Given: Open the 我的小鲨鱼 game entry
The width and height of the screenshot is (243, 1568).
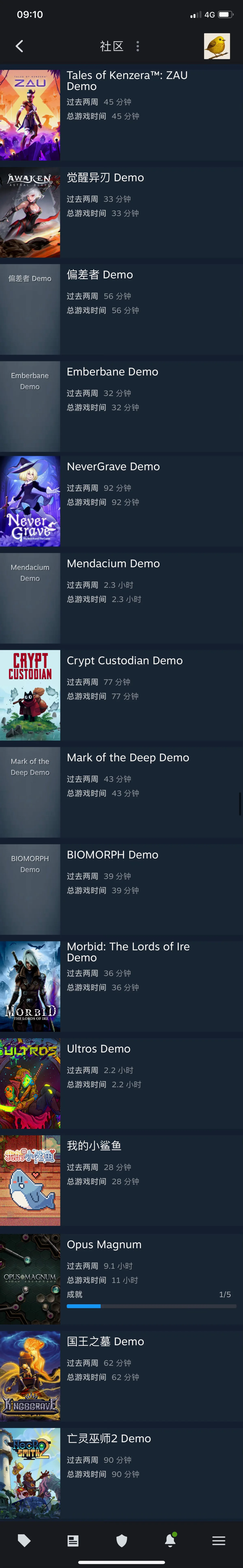Looking at the screenshot, I should [x=94, y=1146].
